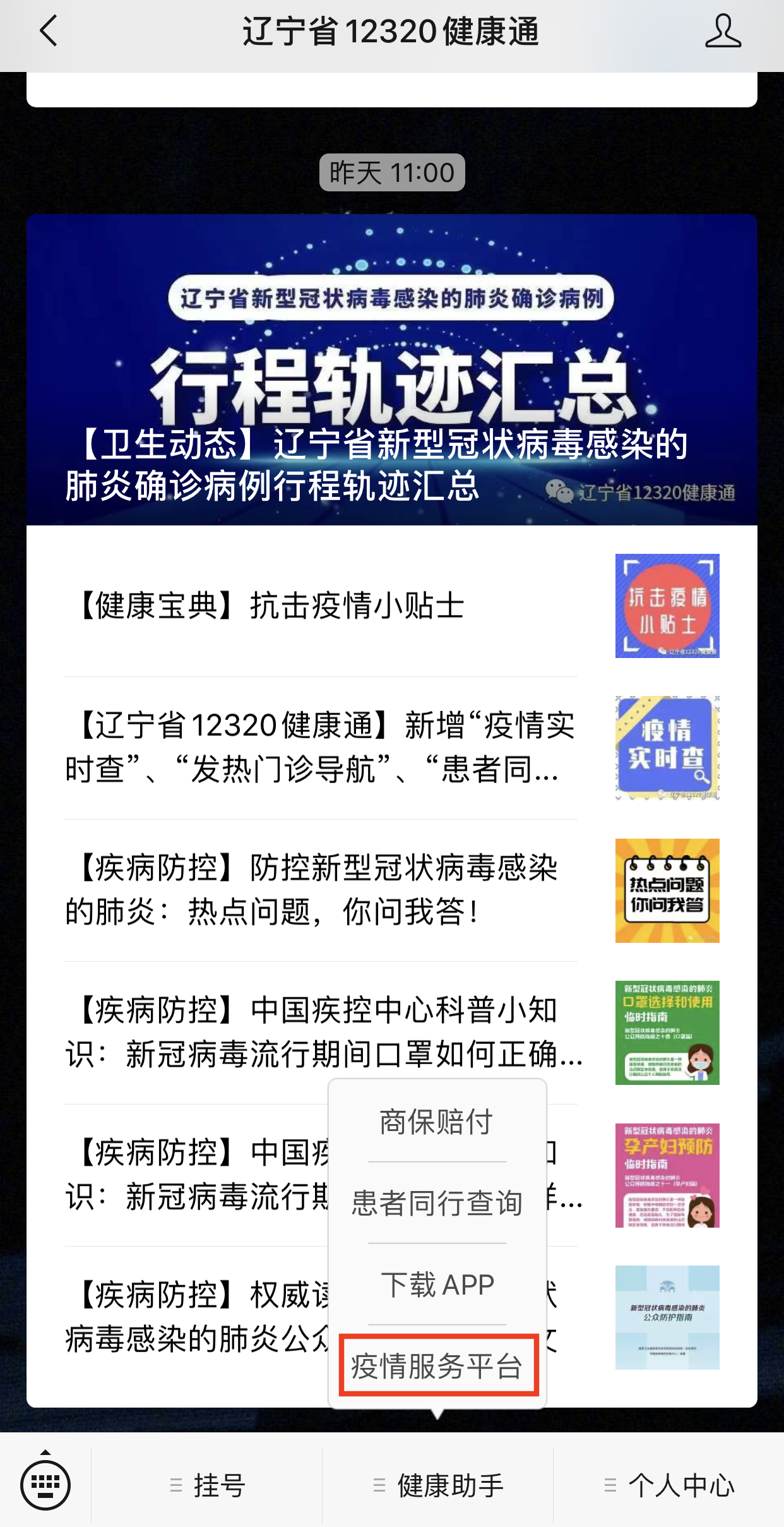Select 商保赔付 from popup menu
Screen dimensions: 784x1527
(x=437, y=1122)
